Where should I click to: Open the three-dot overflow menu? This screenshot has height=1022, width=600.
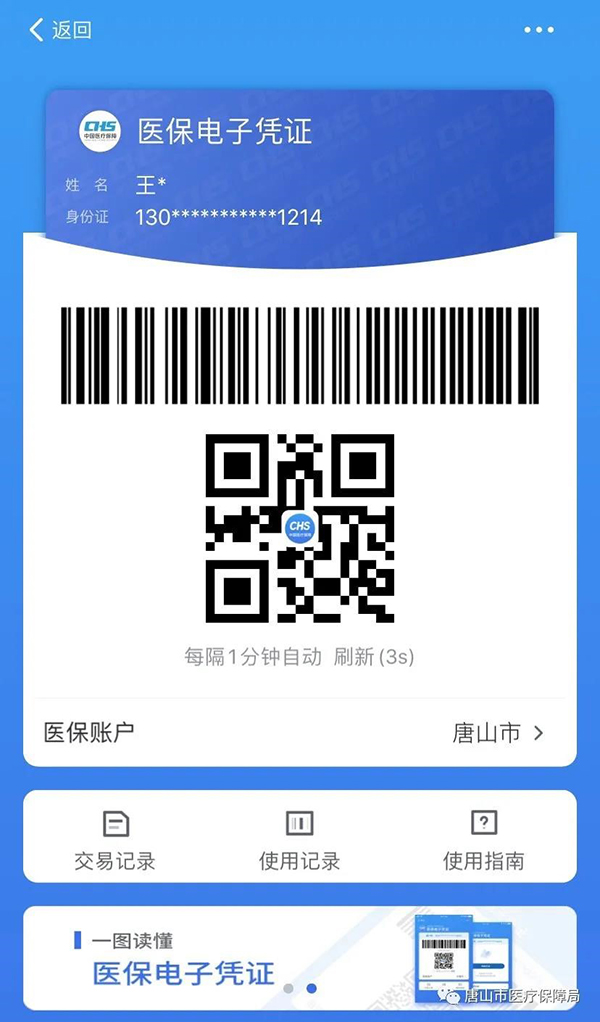coord(539,30)
